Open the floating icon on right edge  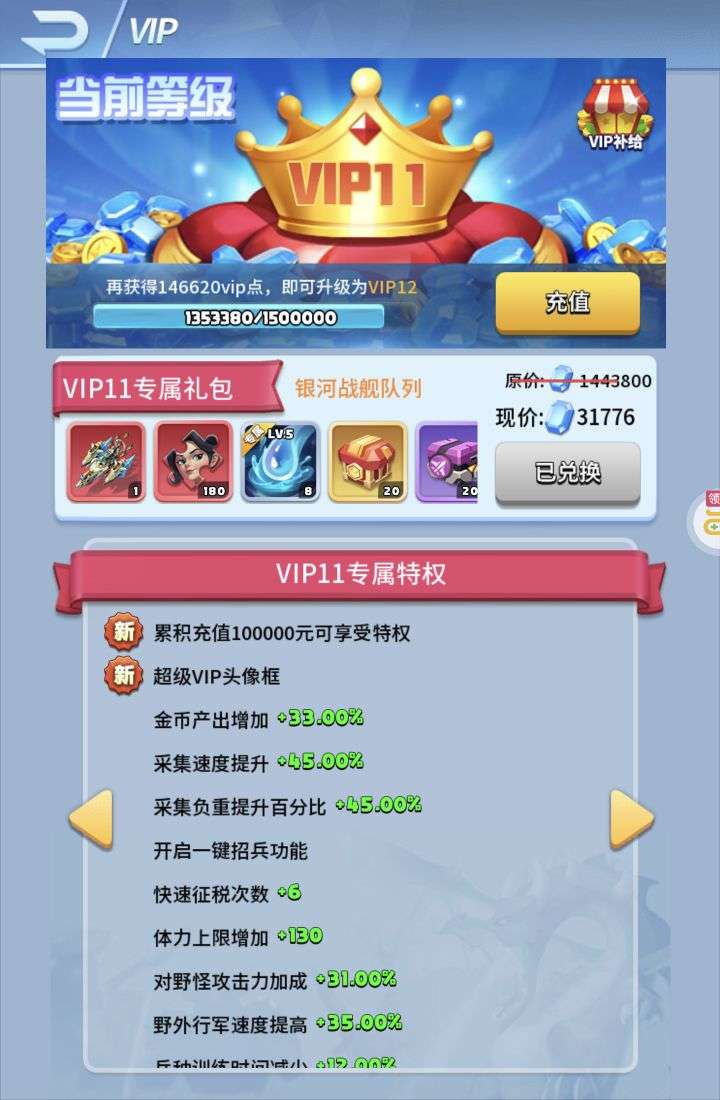tap(708, 518)
